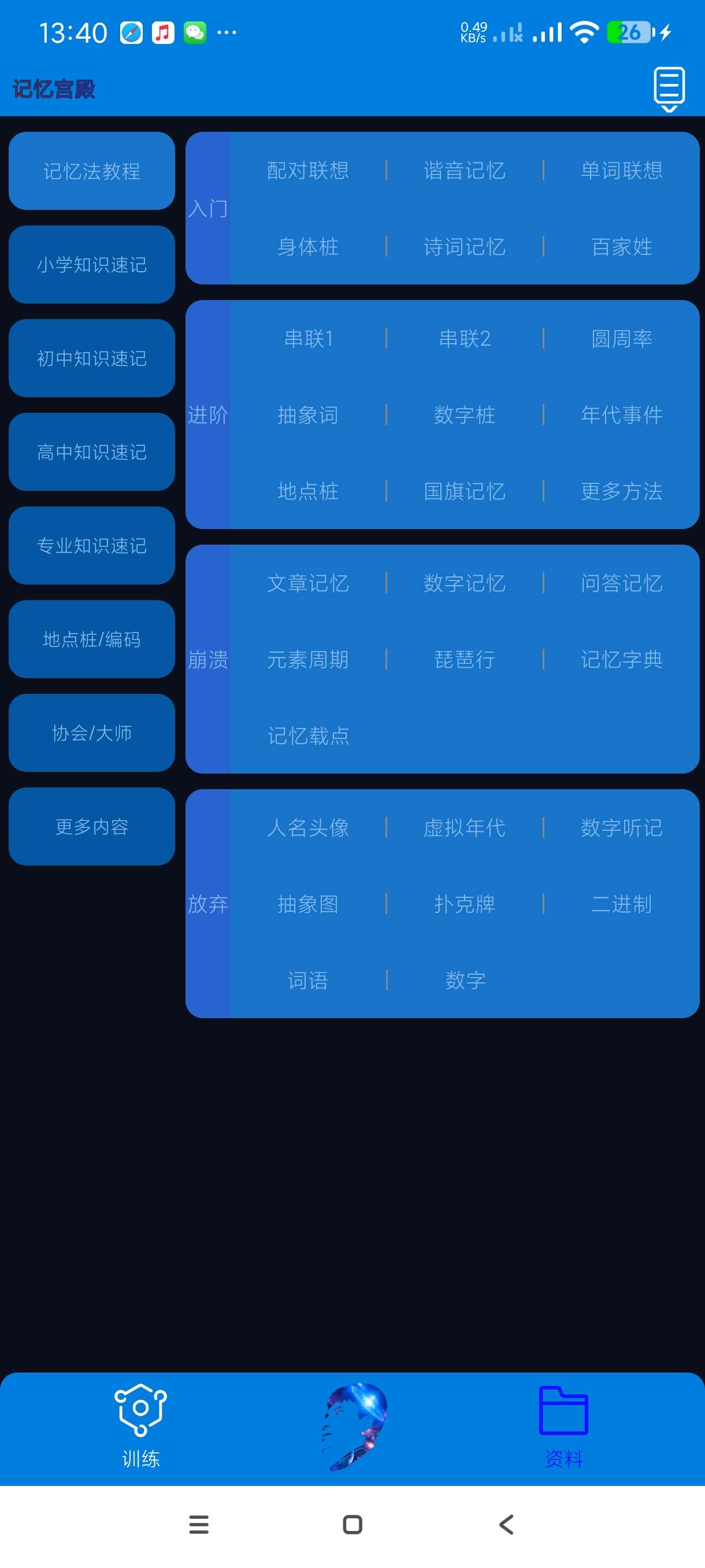Screen dimensions: 705x1568
Task: Open the 琵琶行 memory lesson
Action: [x=465, y=660]
